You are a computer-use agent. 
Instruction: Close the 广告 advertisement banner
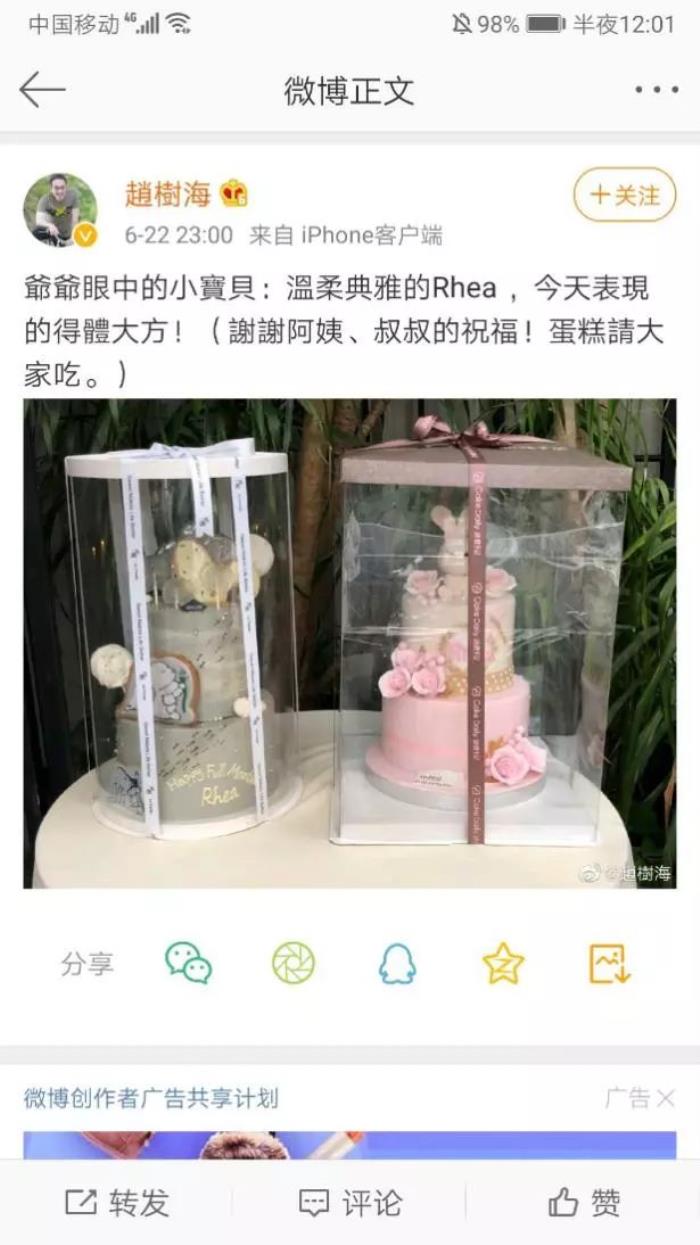pyautogui.click(x=666, y=1098)
